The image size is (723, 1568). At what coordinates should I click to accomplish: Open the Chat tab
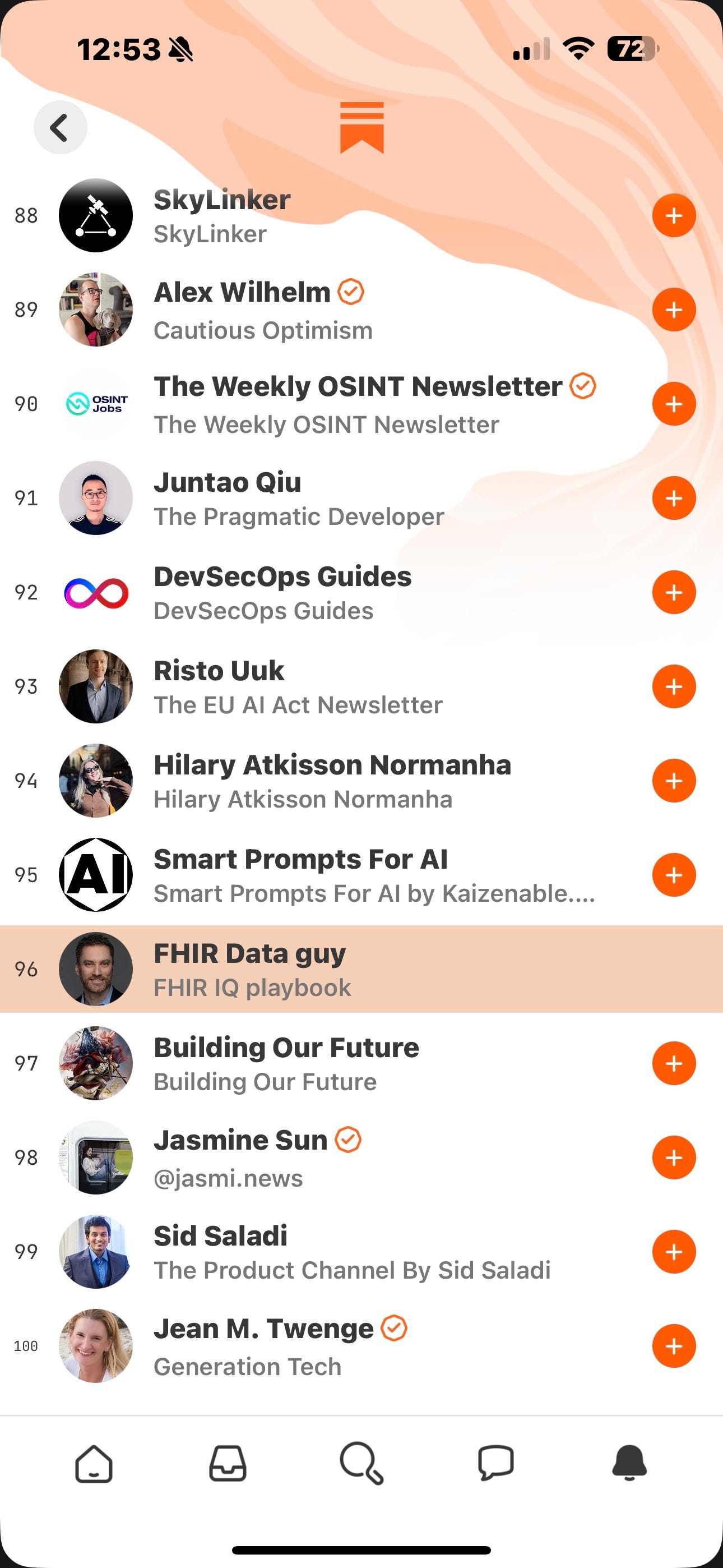[495, 1463]
